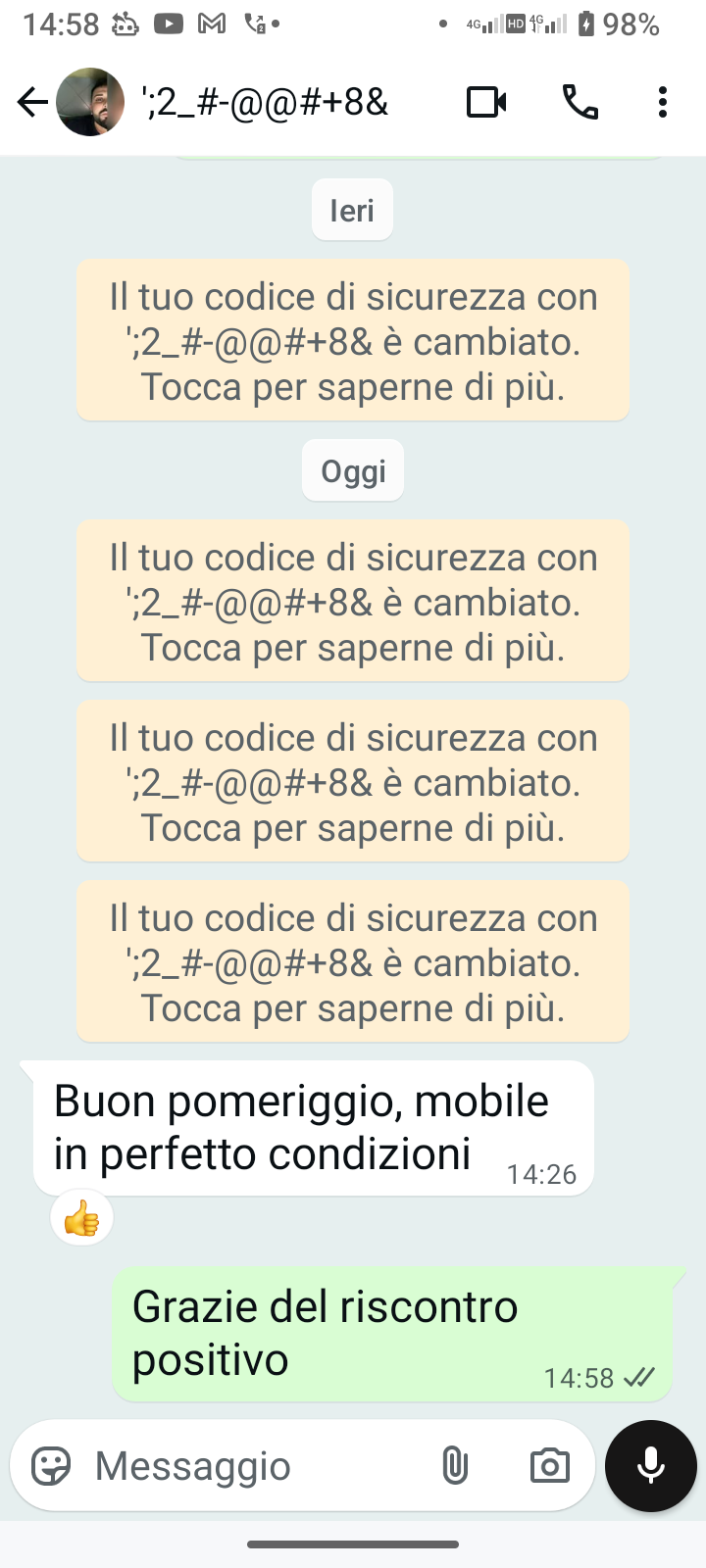The image size is (706, 1568).
Task: View the thumbs-up reaction details
Action: click(82, 1220)
